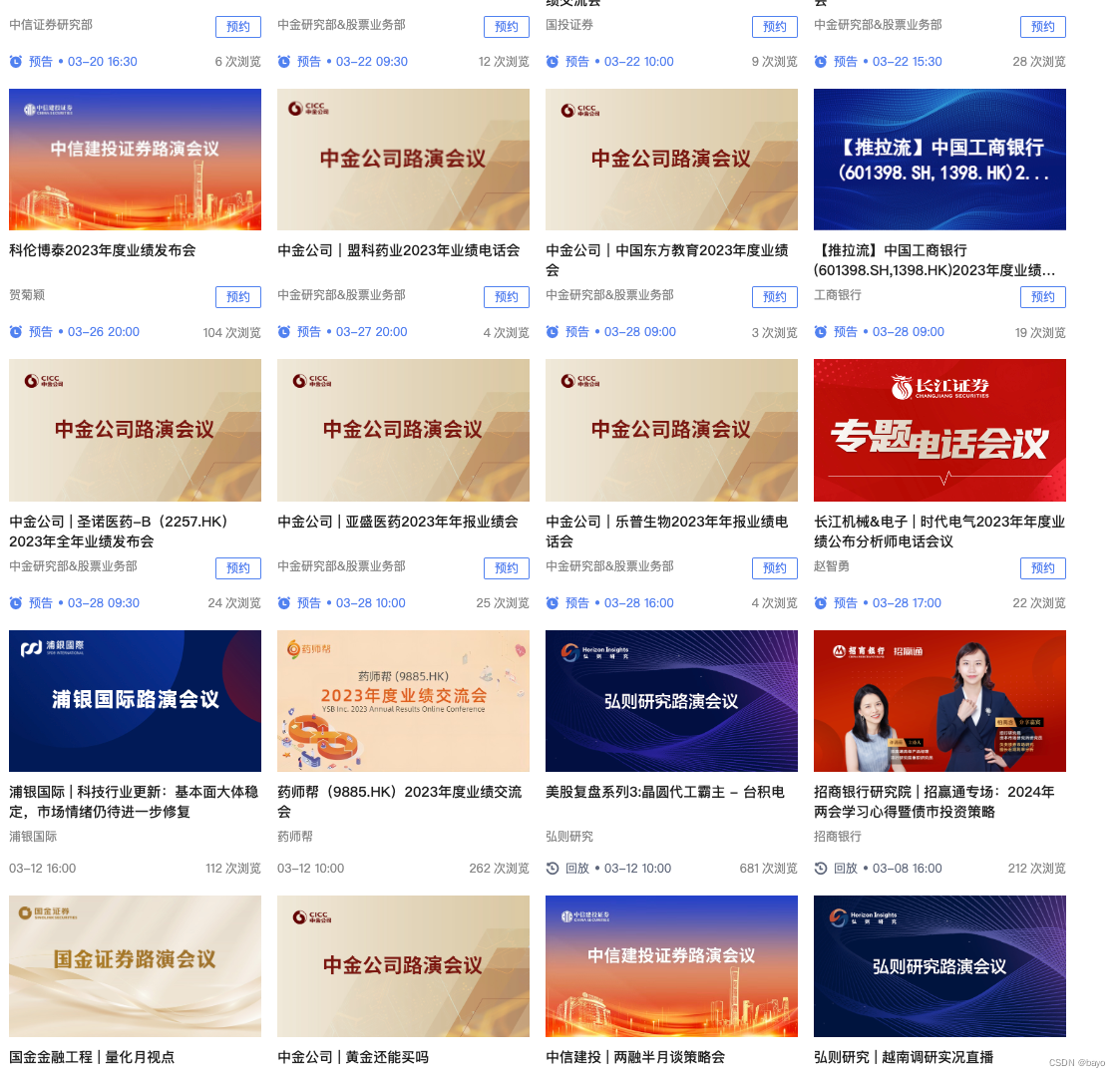View the 中信建投 两融半月谈策略会

click(x=671, y=965)
